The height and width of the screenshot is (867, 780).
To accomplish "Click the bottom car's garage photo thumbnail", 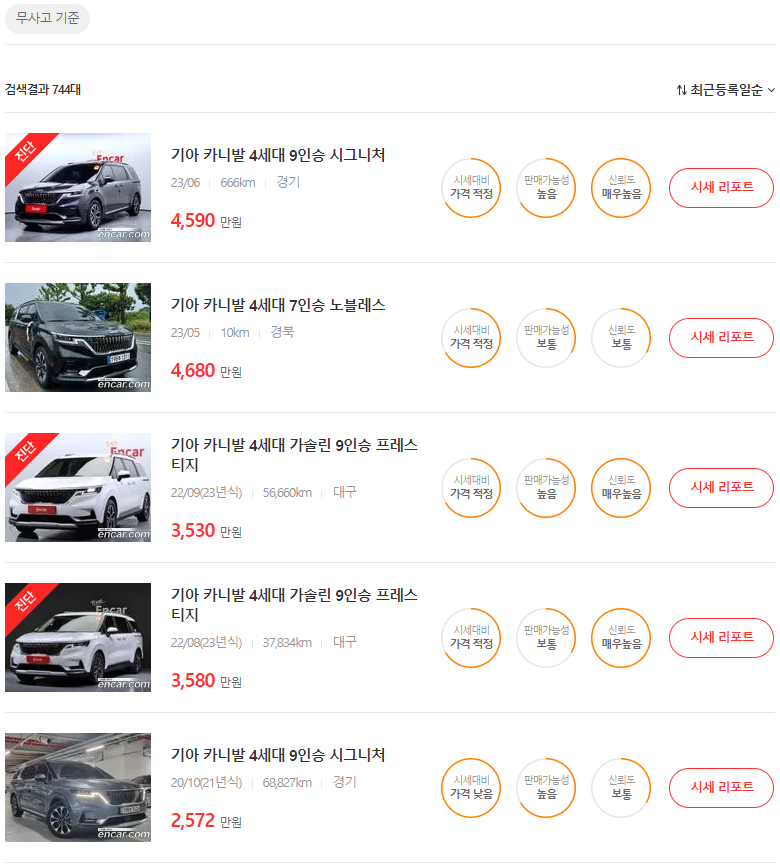I will pos(78,787).
